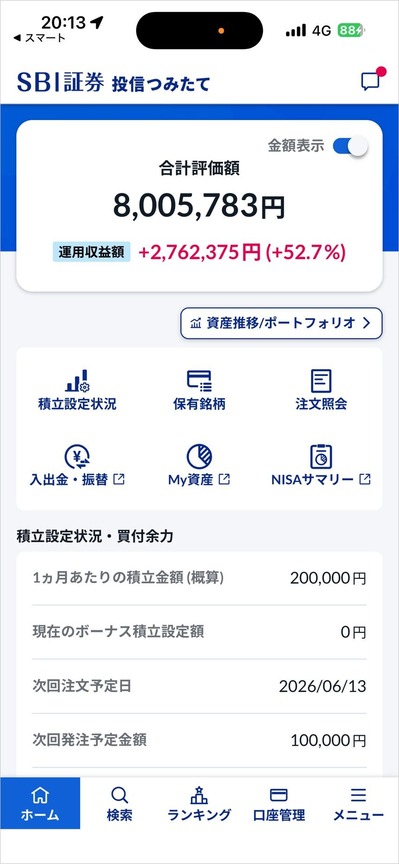Open the メニュー tab
This screenshot has width=399, height=864.
[358, 803]
